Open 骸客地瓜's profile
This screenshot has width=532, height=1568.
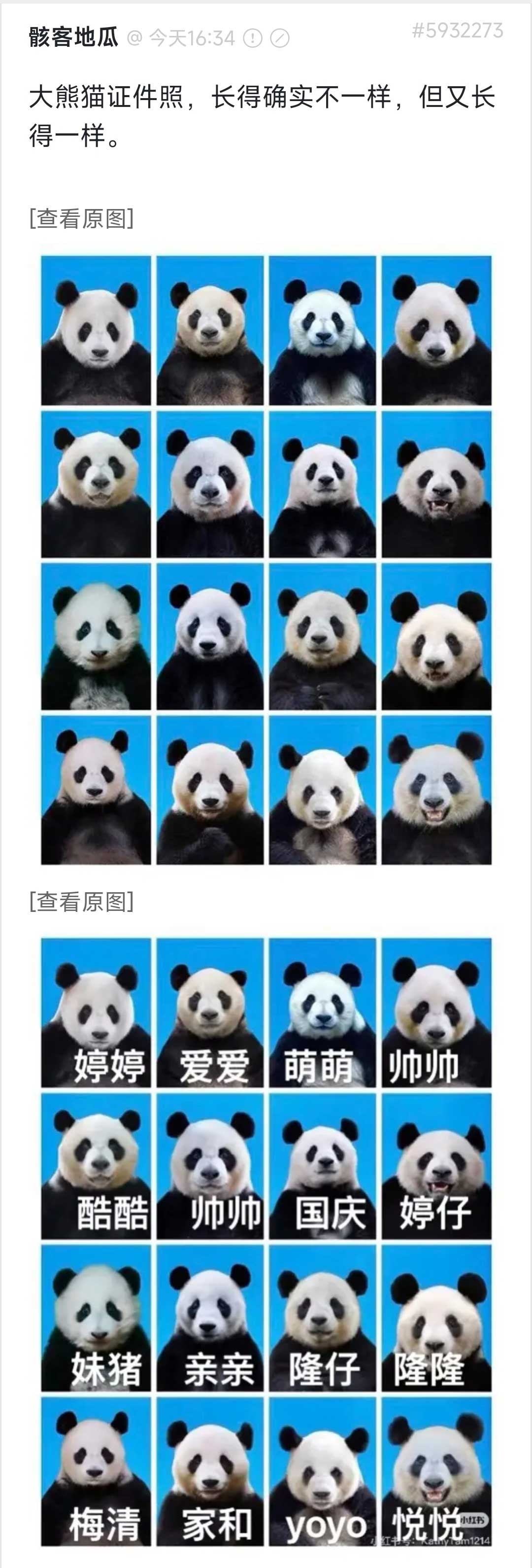[73, 38]
